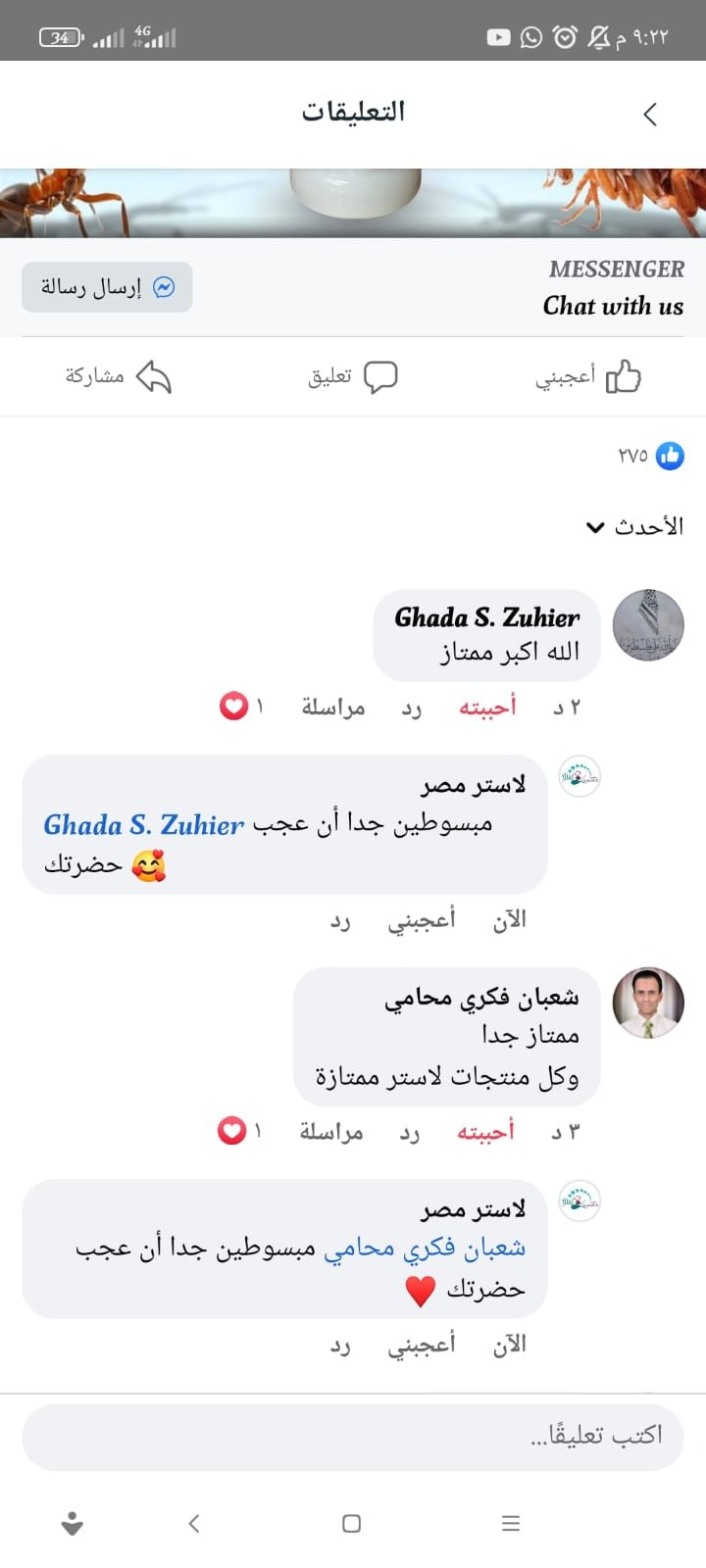Focus the اكتب تعليقًا comment field
The image size is (706, 1568).
(353, 1436)
